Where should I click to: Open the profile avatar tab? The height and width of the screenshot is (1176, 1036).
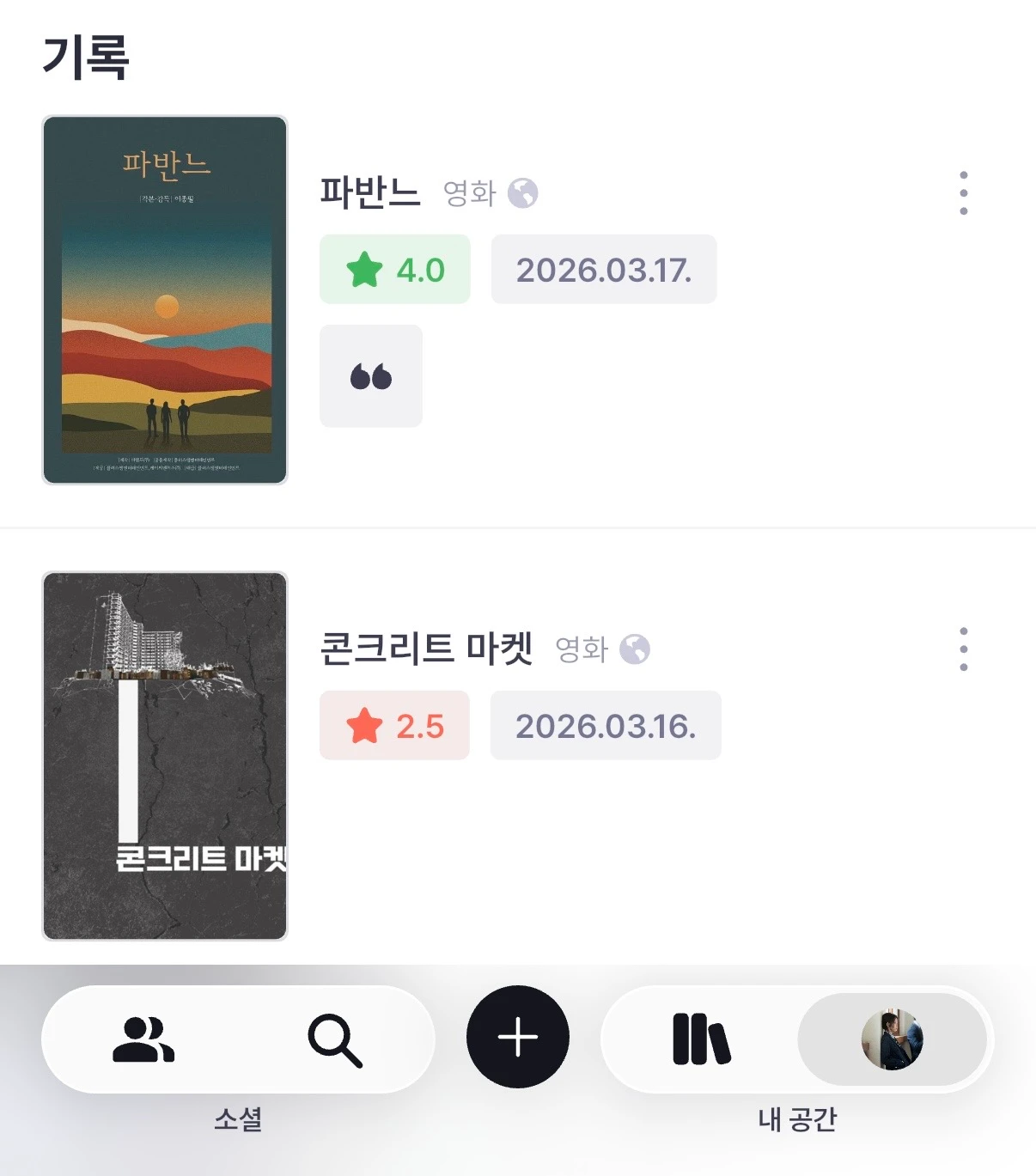[x=892, y=1039]
